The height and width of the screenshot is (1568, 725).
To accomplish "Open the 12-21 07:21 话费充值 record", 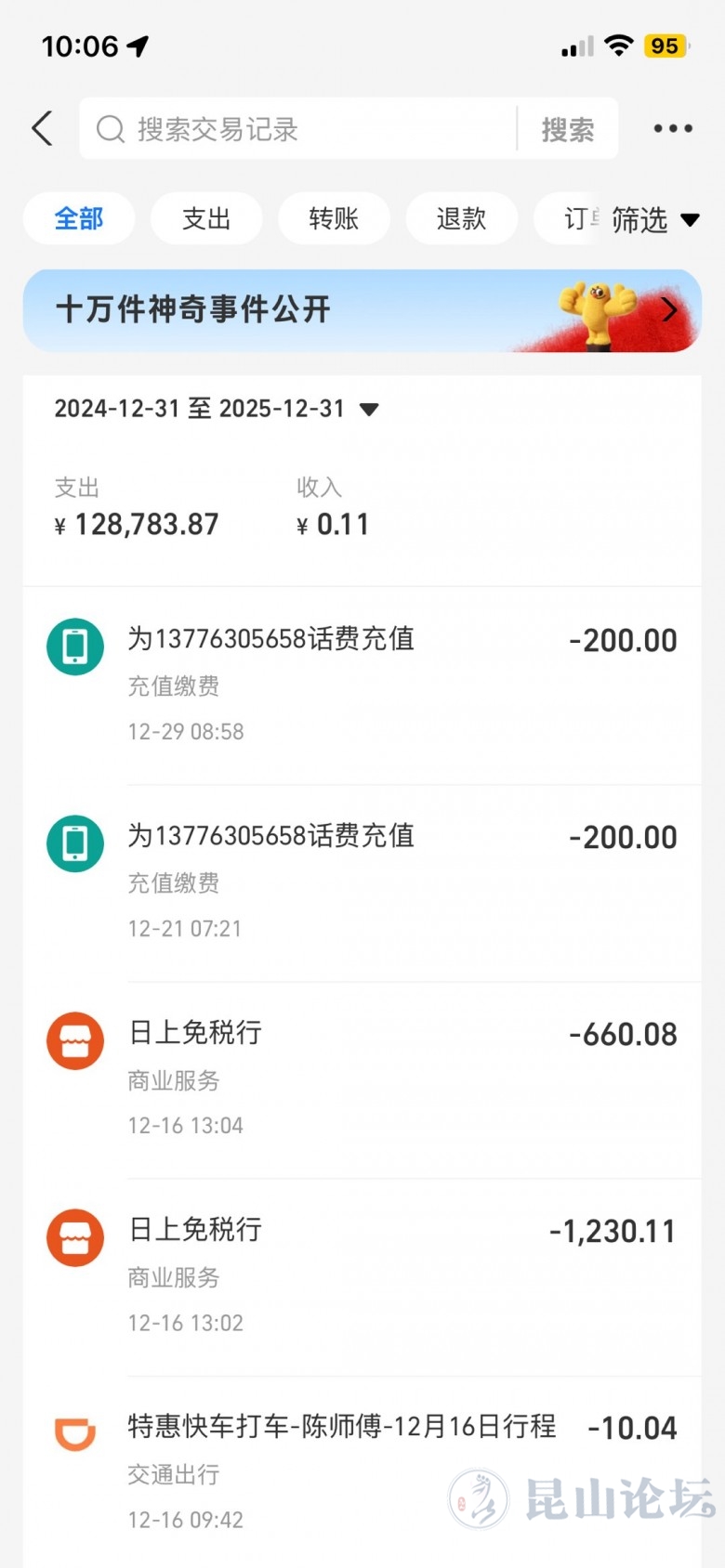I will pyautogui.click(x=362, y=882).
